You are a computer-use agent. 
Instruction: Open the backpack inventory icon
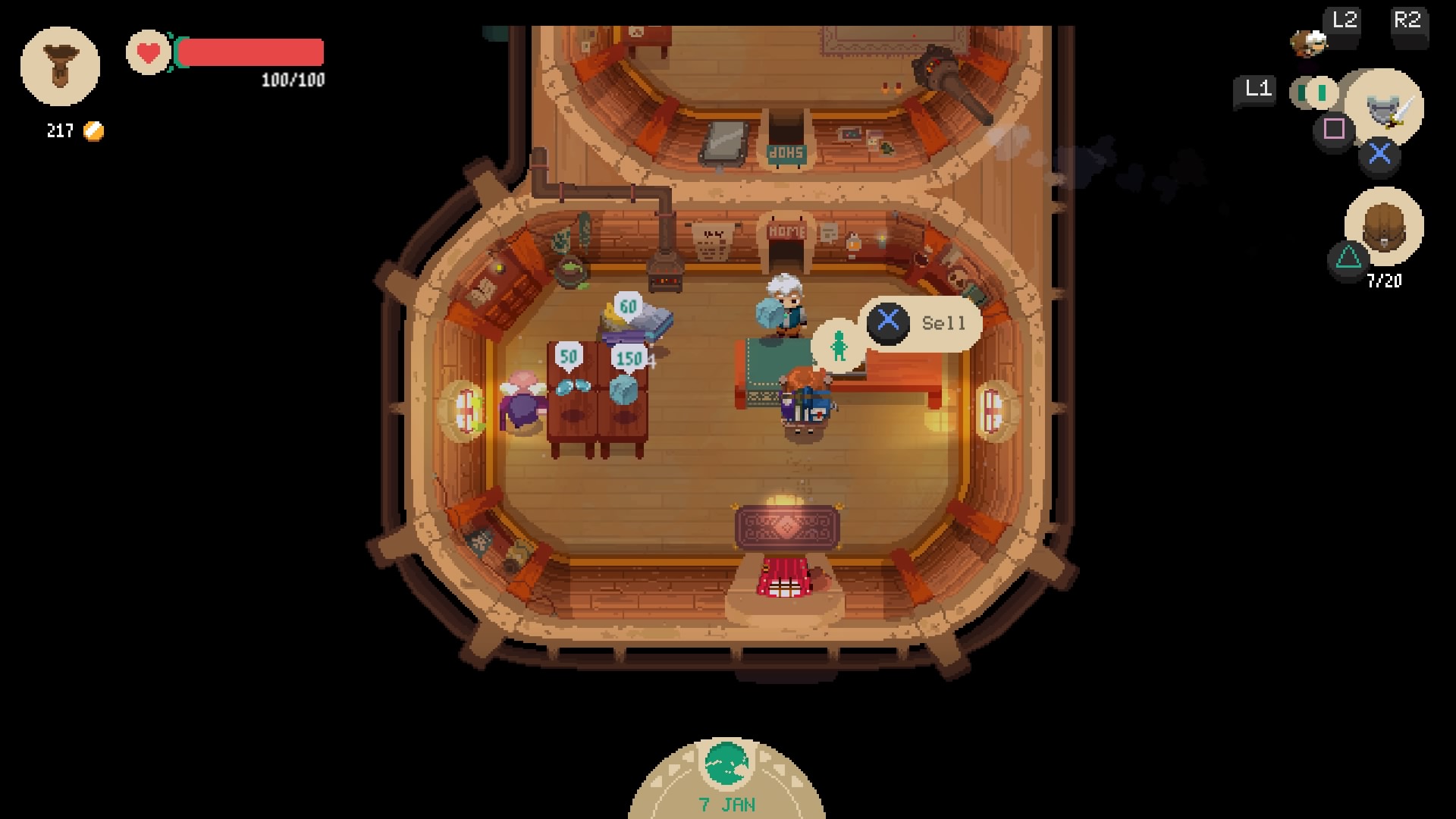point(1384,227)
